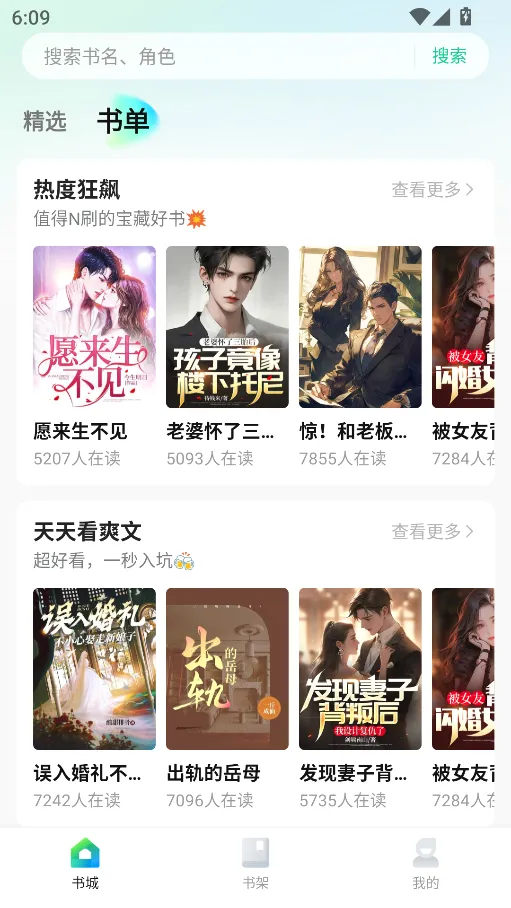This screenshot has width=511, height=908.
Task: Select the 书单 tab
Action: click(123, 122)
